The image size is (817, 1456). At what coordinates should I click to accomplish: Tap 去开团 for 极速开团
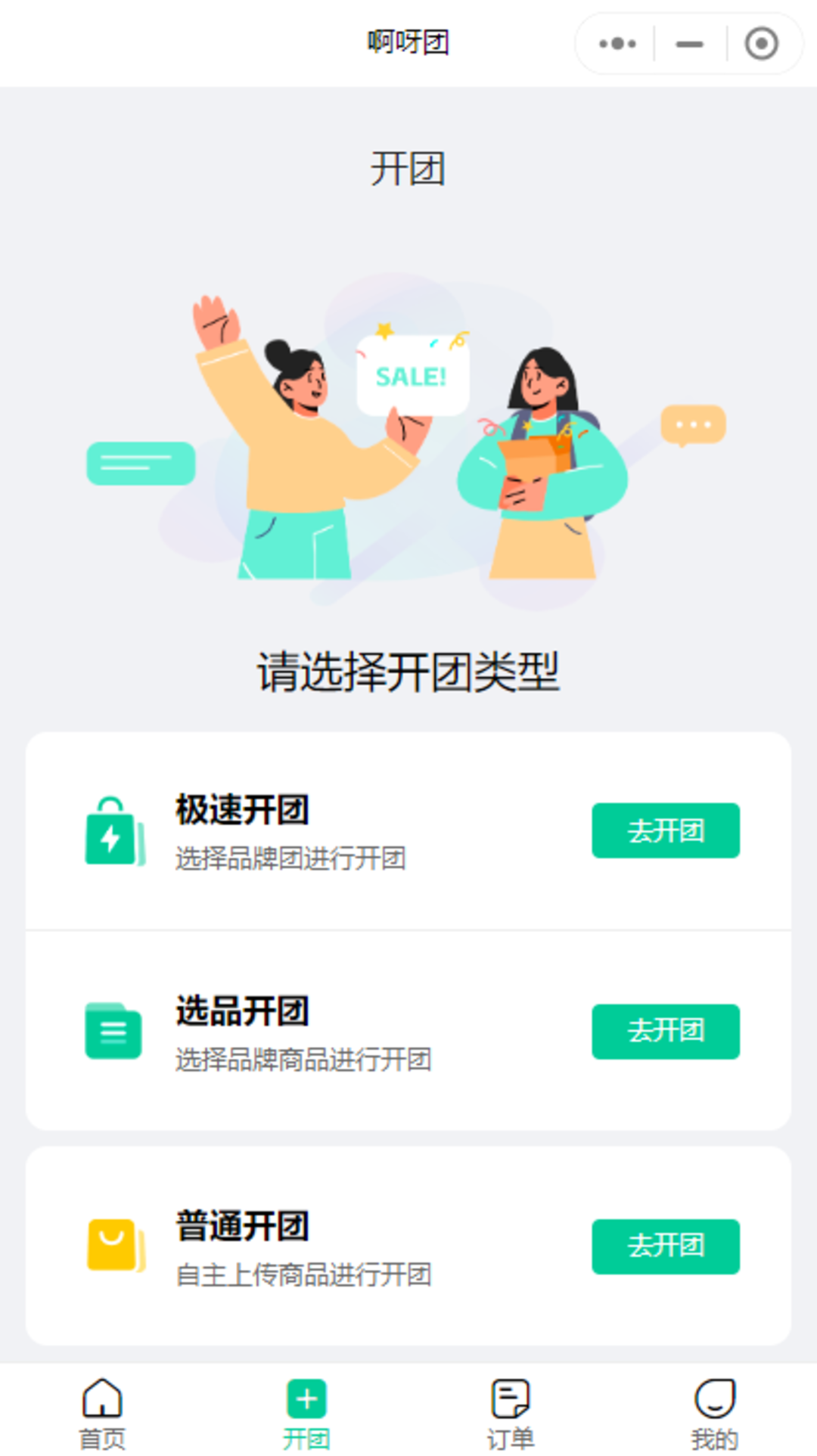pyautogui.click(x=665, y=830)
